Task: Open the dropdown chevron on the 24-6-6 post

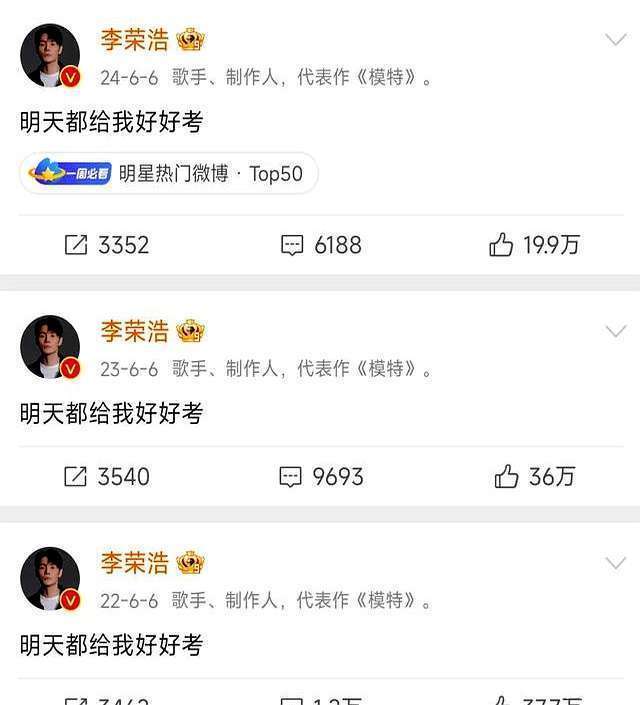Action: (616, 40)
